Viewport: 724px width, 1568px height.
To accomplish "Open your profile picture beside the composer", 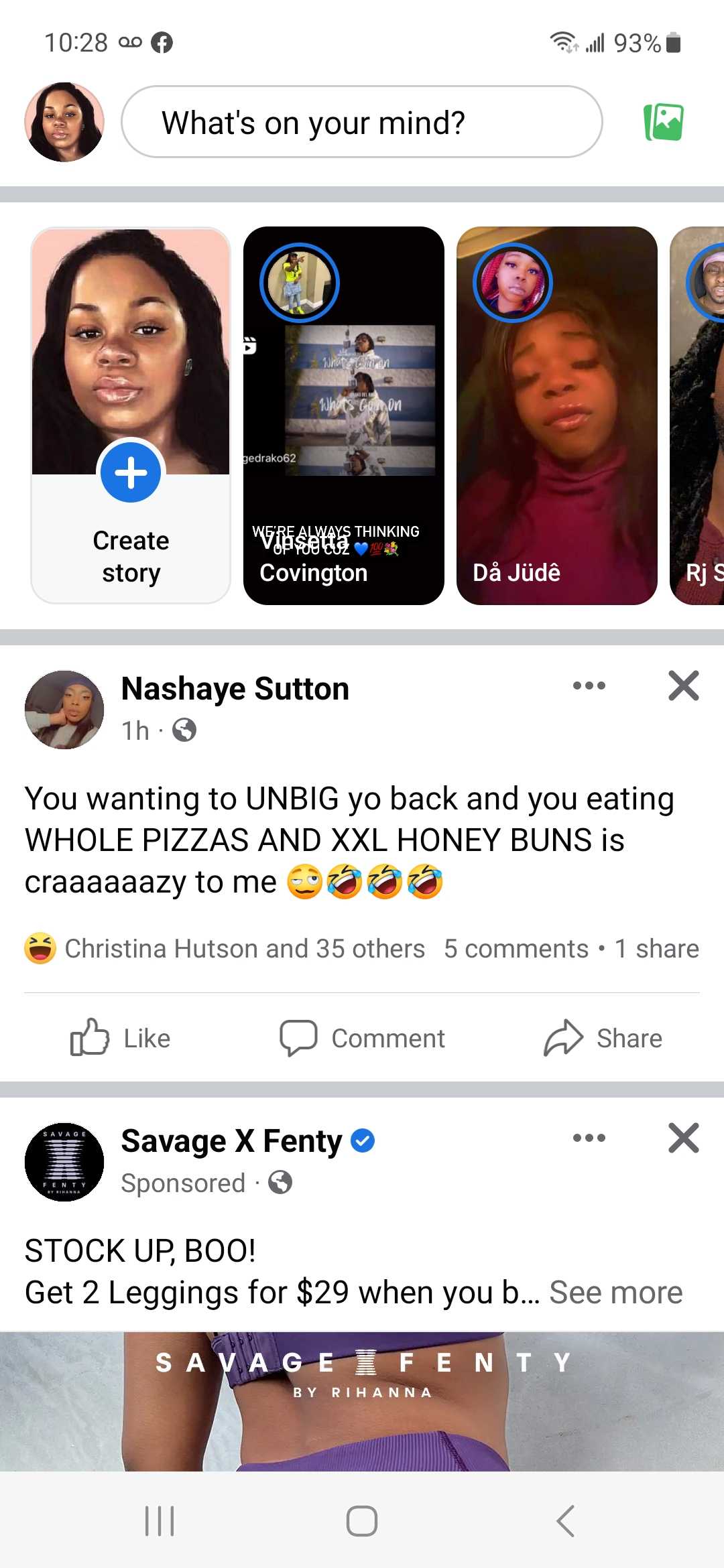I will pyautogui.click(x=64, y=122).
